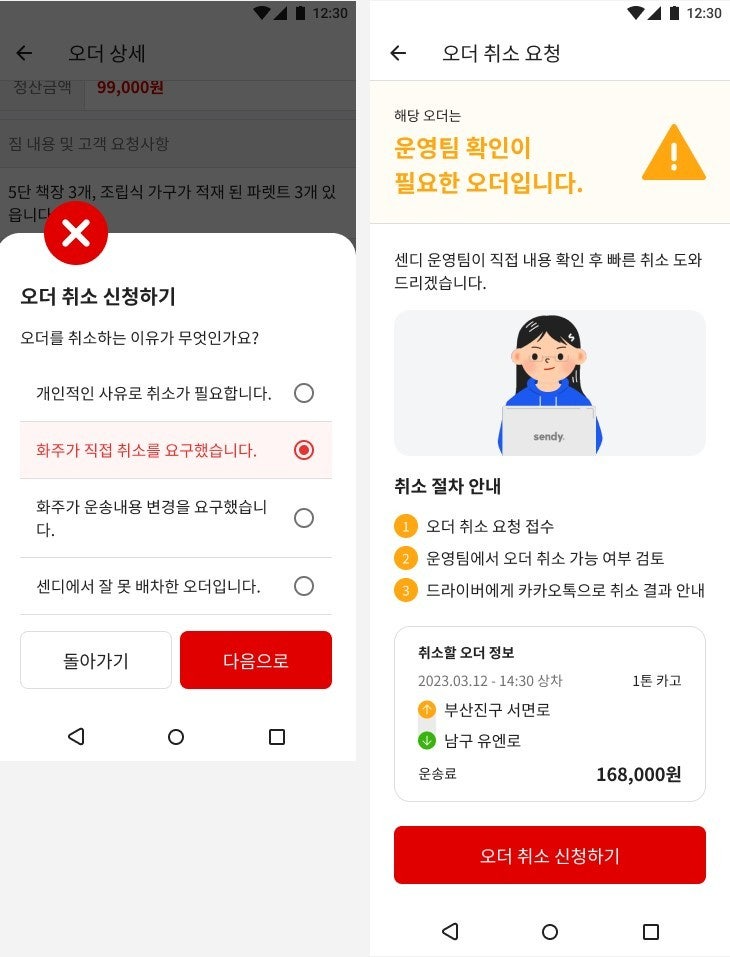The height and width of the screenshot is (957, 730).
Task: Go back from 오더 취소 요청 screen
Action: coord(398,54)
